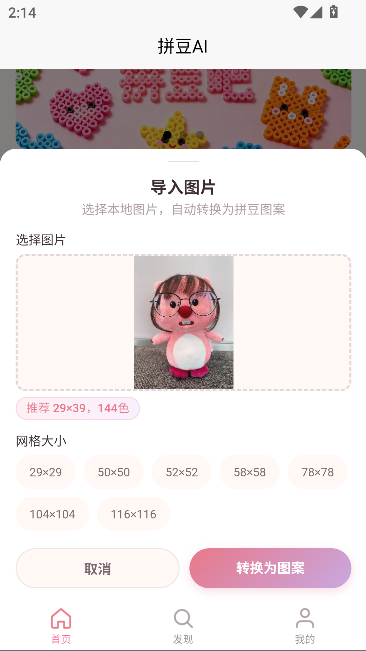Select the 29×29 grid size
Image resolution: width=366 pixels, height=651 pixels.
pyautogui.click(x=46, y=472)
